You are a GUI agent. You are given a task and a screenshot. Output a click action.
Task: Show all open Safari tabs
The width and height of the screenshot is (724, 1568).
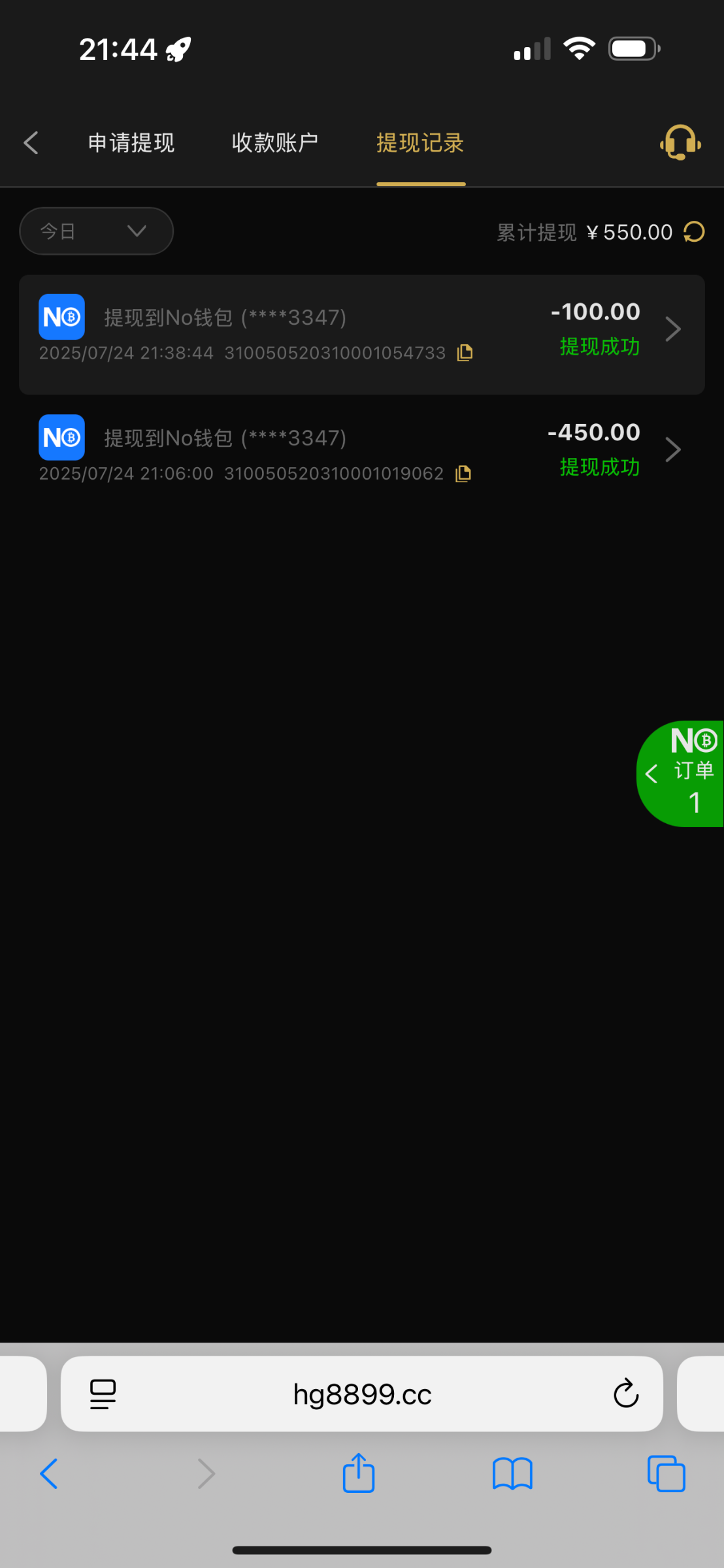pyautogui.click(x=666, y=1475)
